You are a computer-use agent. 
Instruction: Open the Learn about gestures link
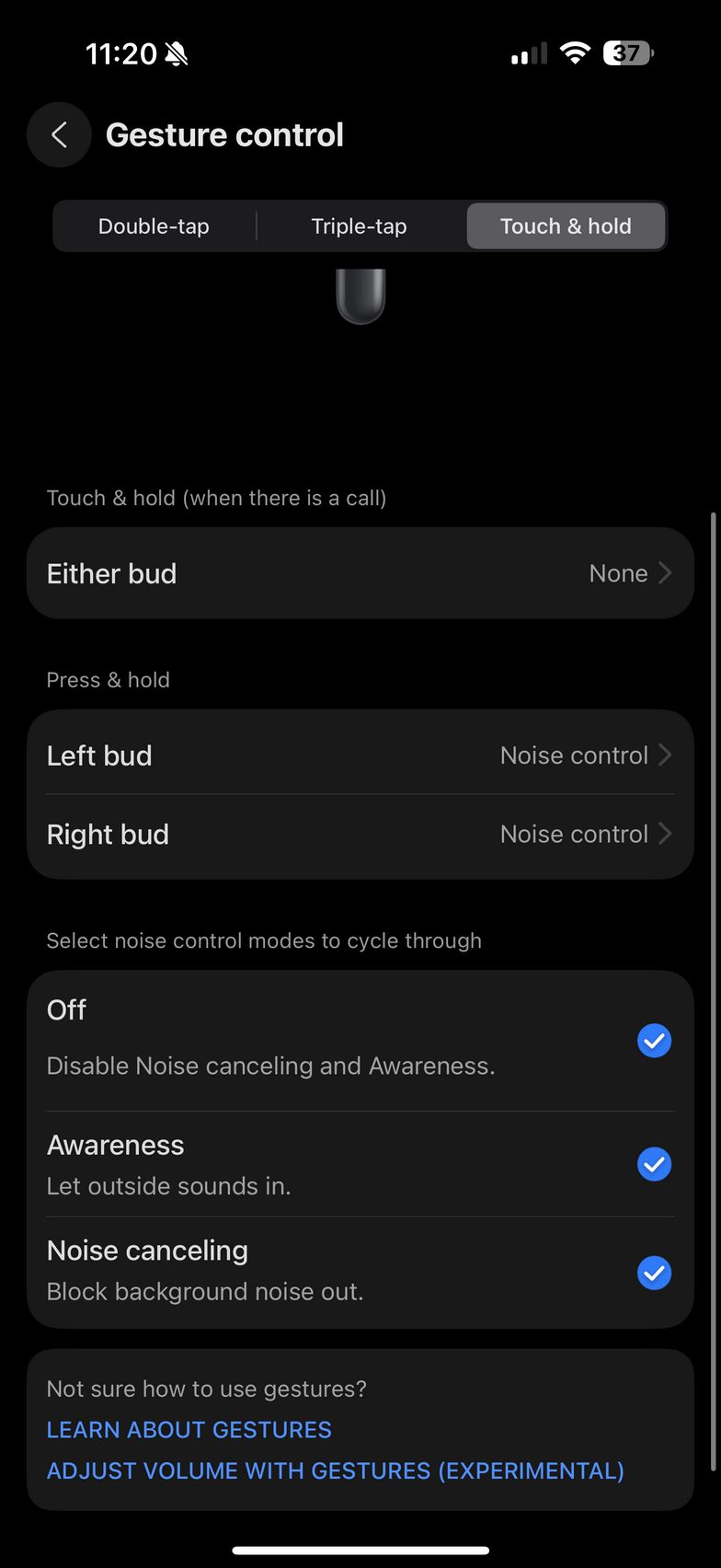189,1430
